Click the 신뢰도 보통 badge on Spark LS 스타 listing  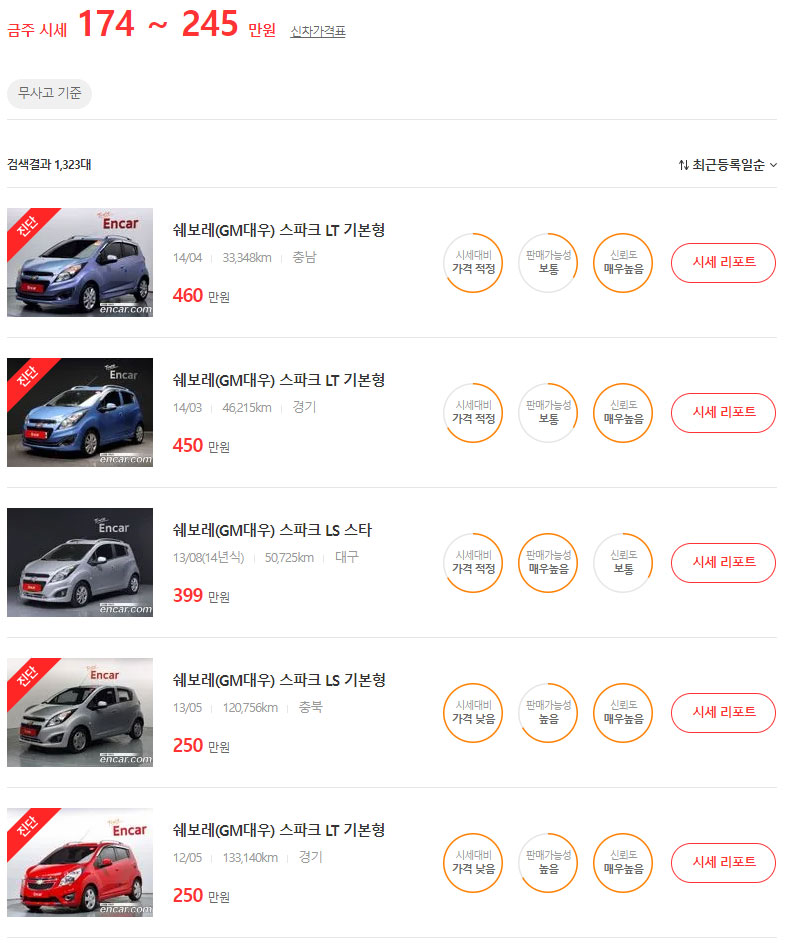tap(622, 563)
